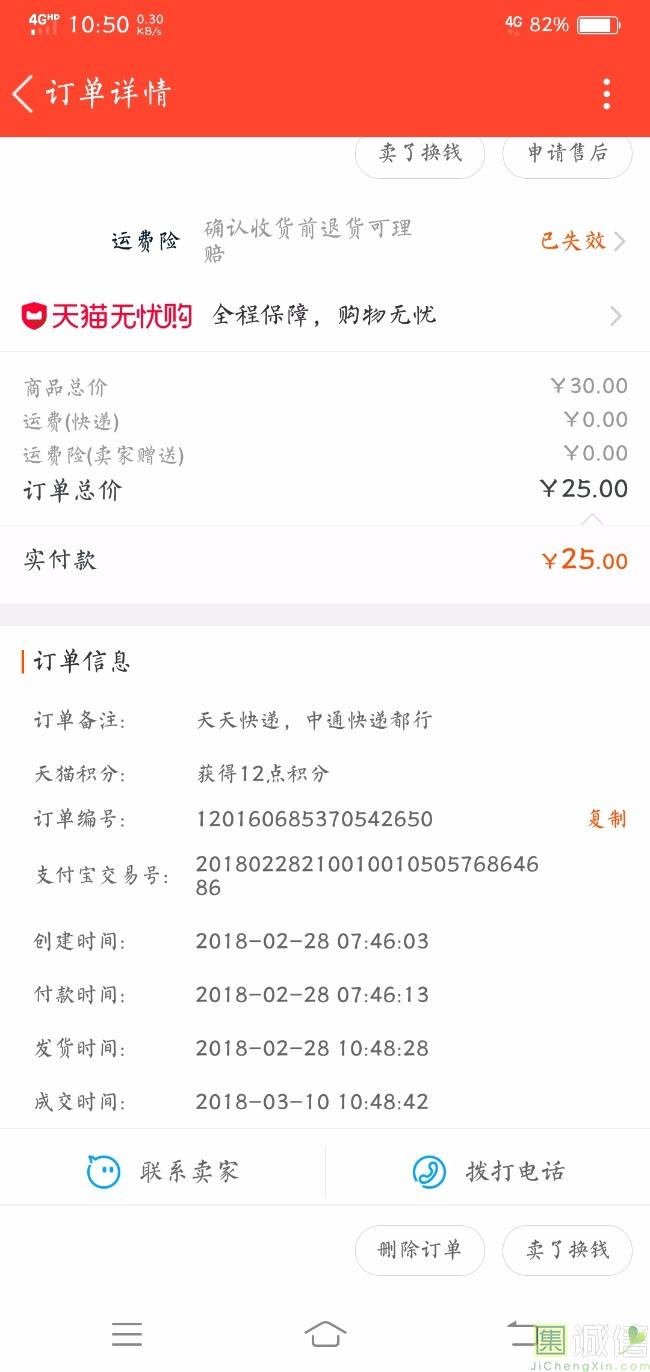Open 天猫无忧购 guarantee details
The width and height of the screenshot is (650, 1372).
325,316
